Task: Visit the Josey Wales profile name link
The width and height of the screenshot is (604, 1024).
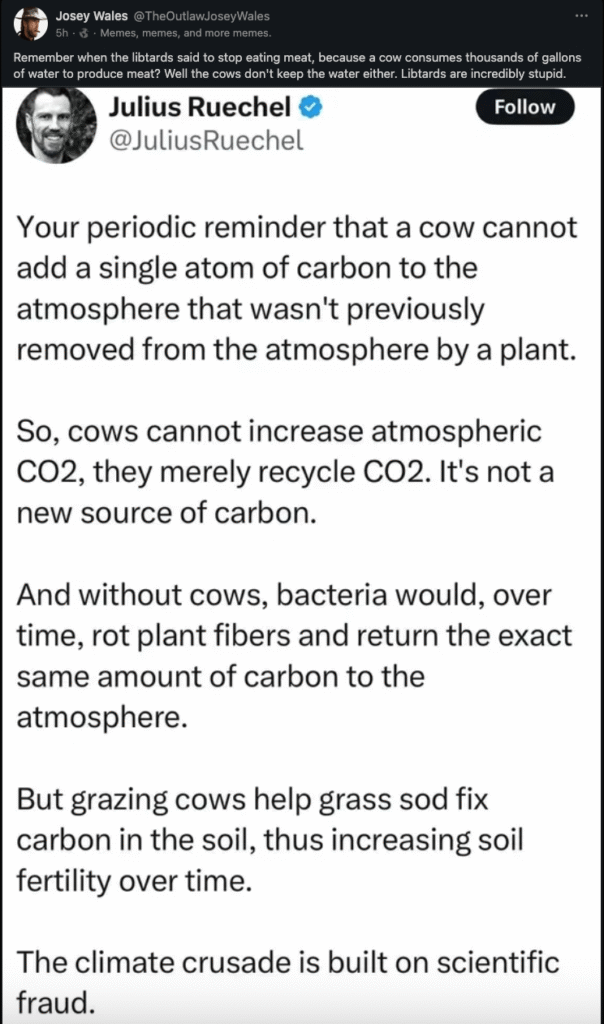Action: coord(84,16)
